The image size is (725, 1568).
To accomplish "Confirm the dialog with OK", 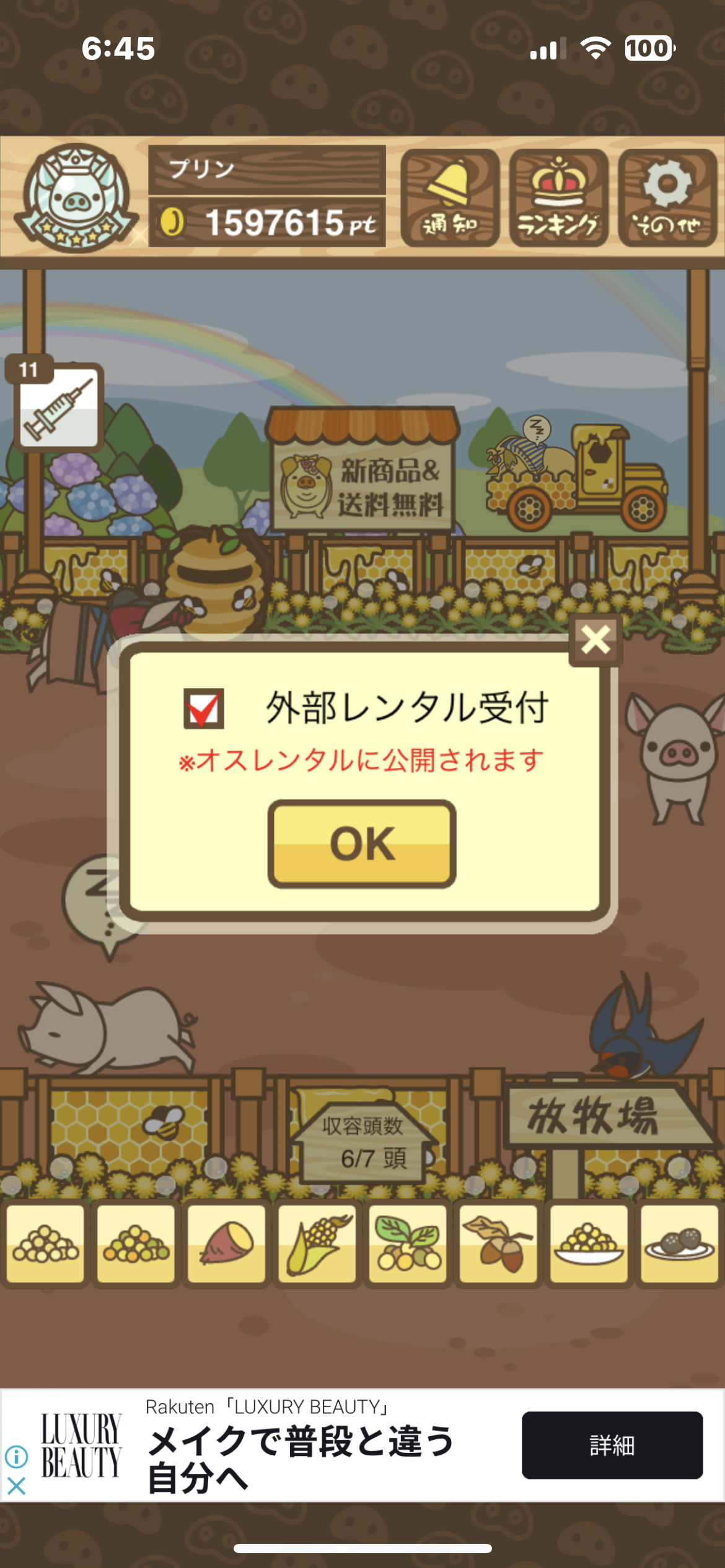I will tap(362, 844).
